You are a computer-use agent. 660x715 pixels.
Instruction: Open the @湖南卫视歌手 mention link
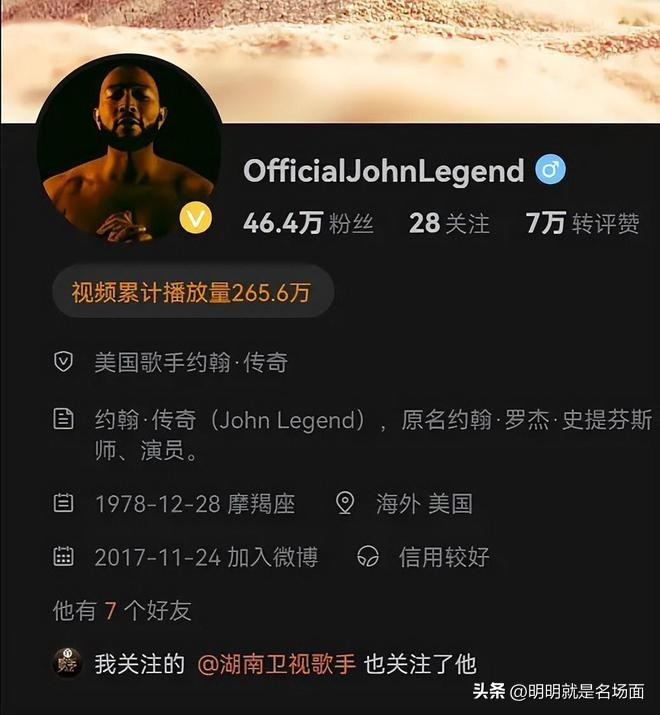276,663
